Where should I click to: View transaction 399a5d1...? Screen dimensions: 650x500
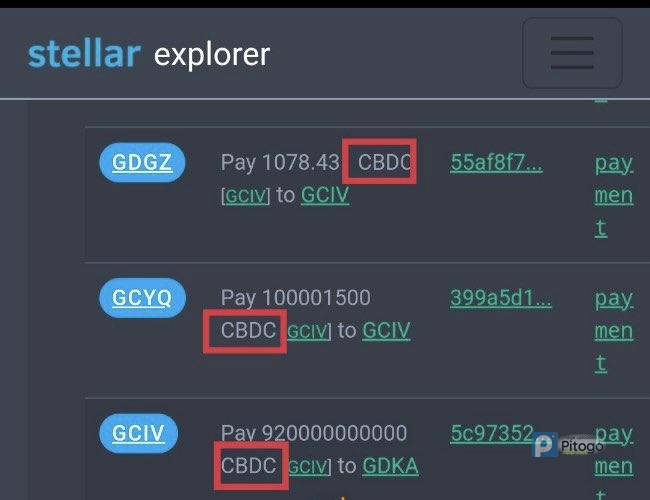click(500, 297)
